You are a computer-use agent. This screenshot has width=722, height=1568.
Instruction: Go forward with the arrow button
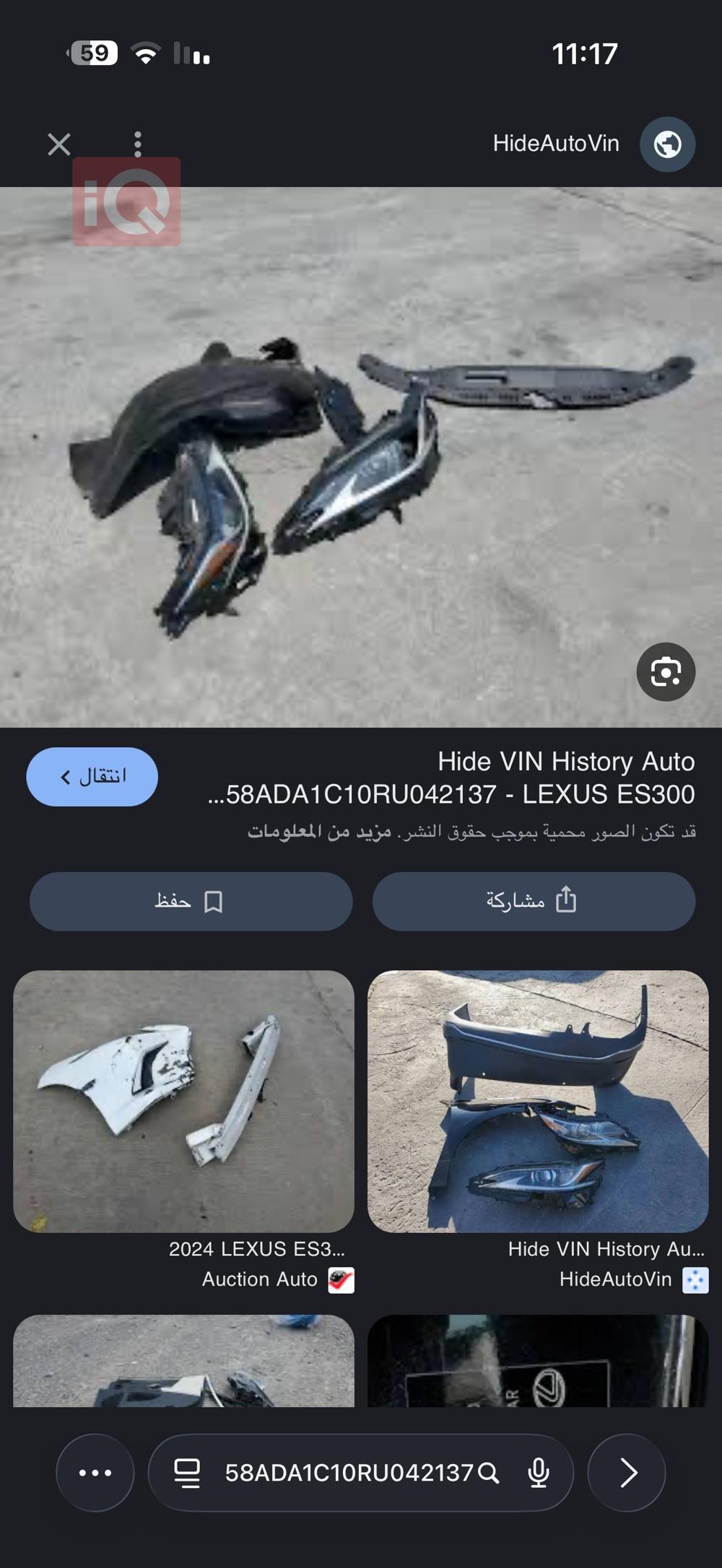tap(627, 1473)
